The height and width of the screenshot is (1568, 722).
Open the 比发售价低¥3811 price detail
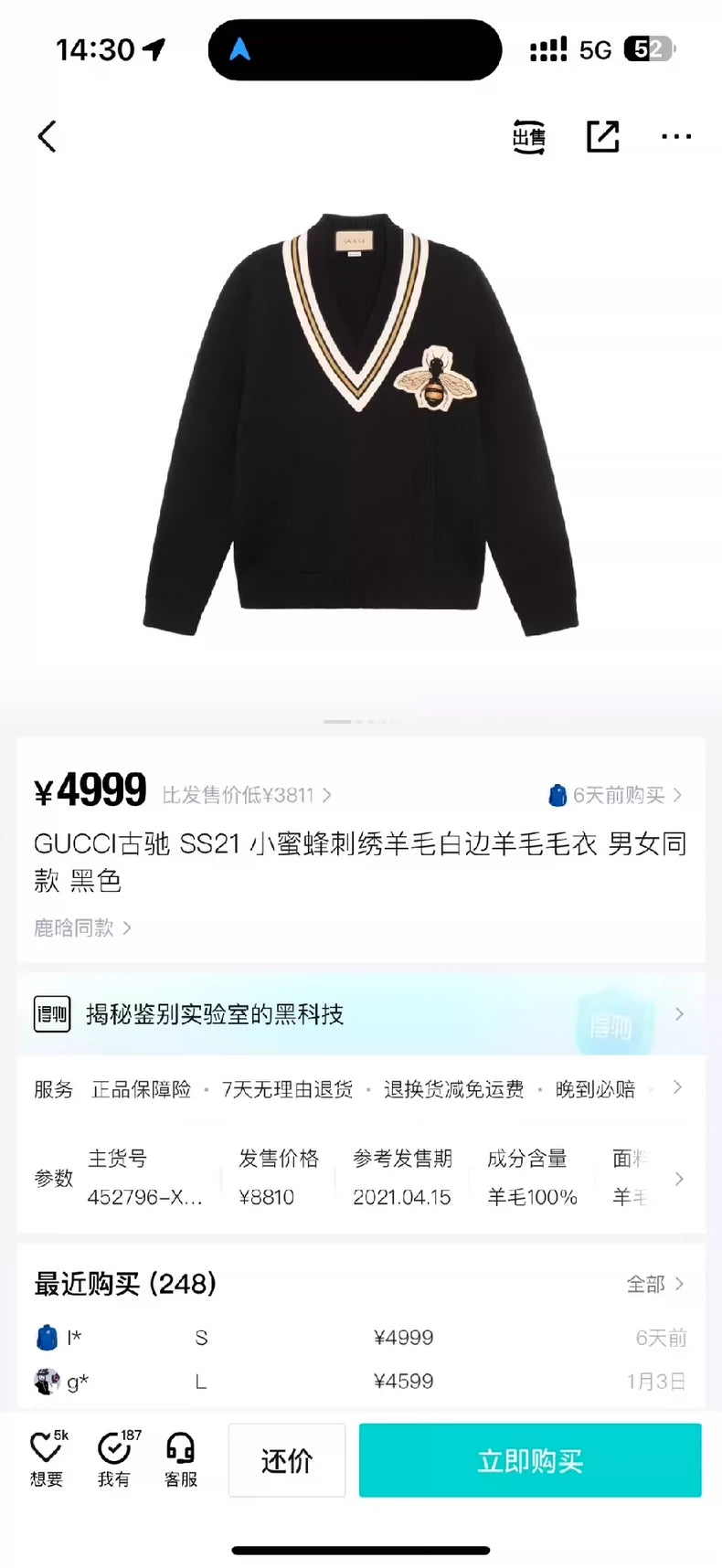coord(247,795)
